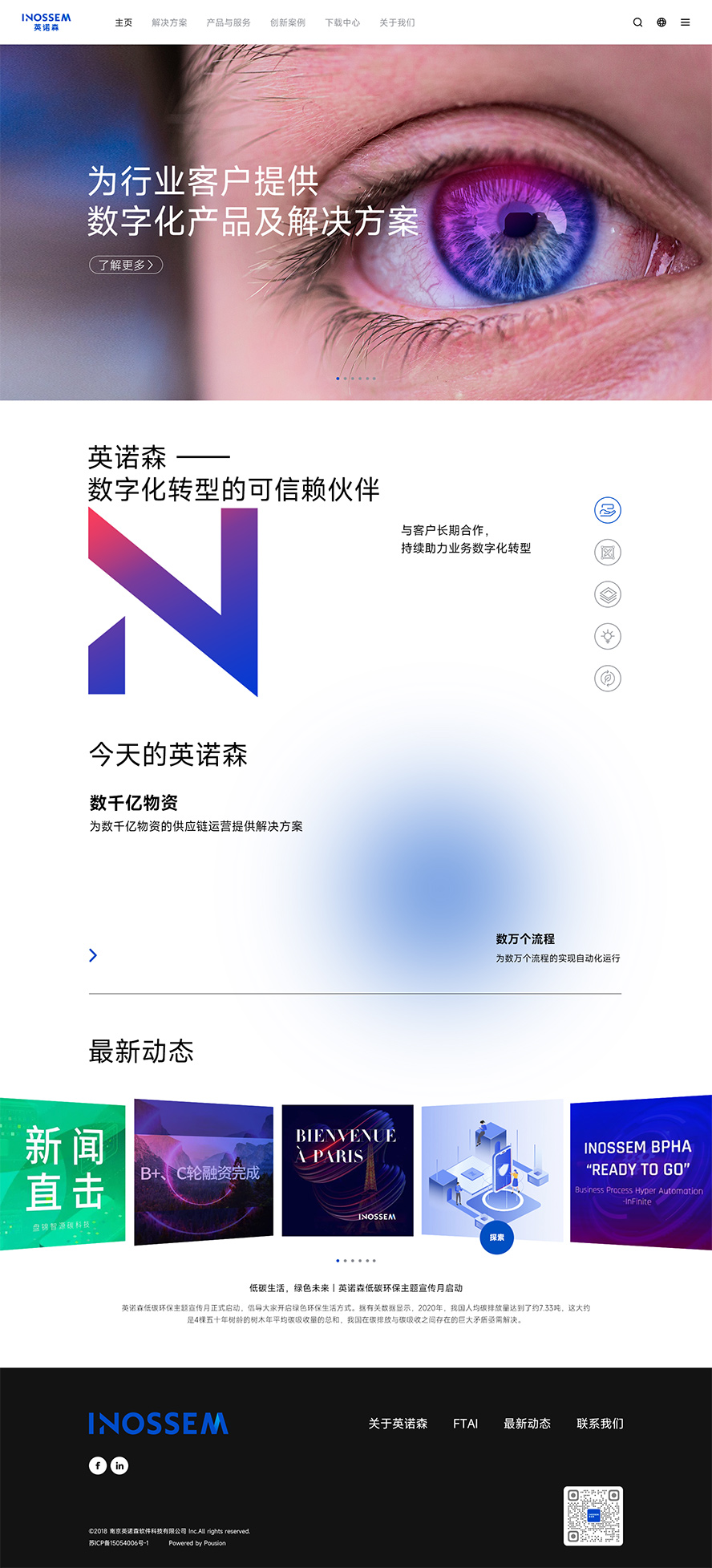Open the Bienvenue à Paris news card
The image size is (712, 1568).
(347, 1171)
